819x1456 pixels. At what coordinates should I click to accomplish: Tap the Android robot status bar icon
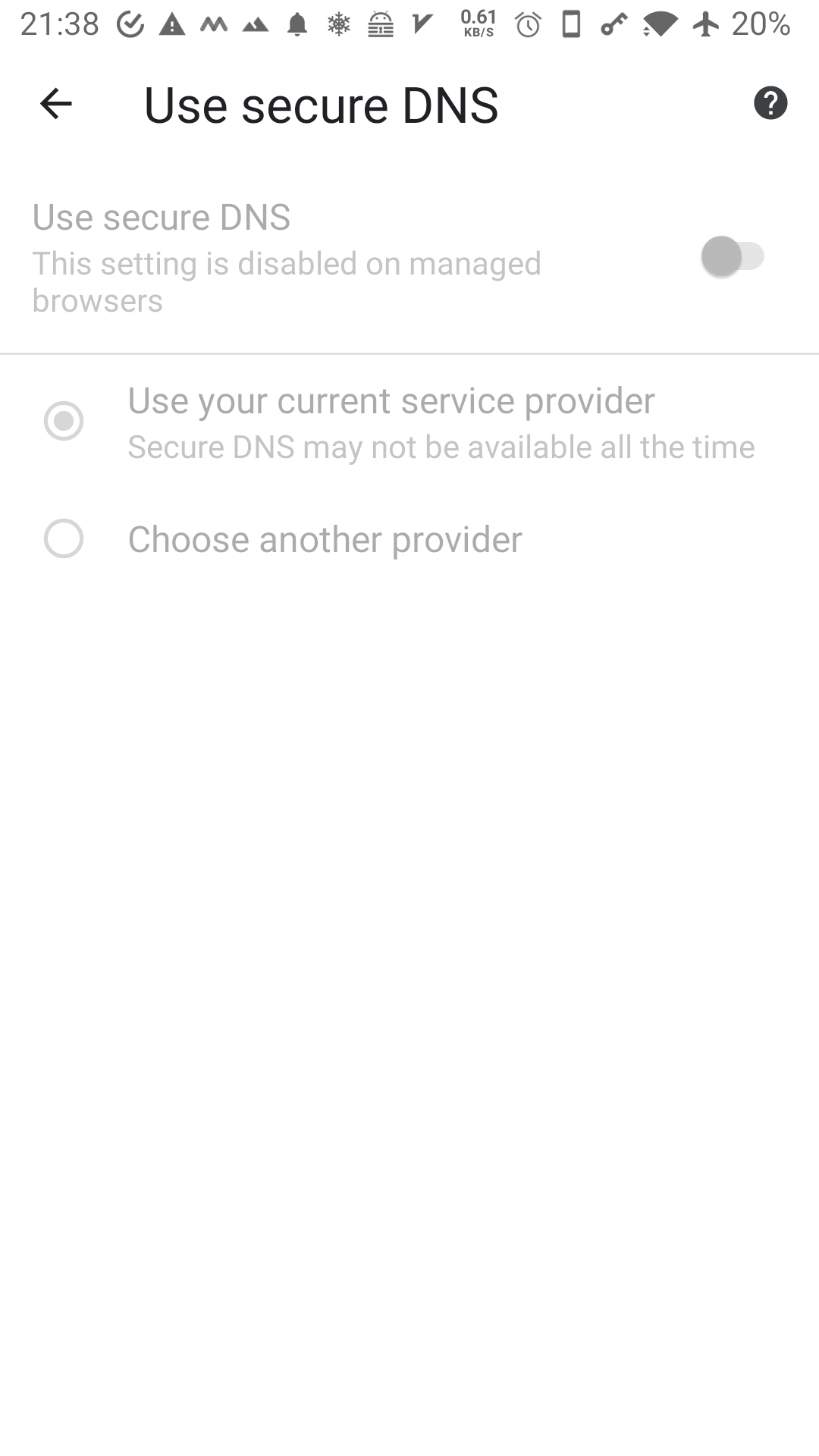379,23
